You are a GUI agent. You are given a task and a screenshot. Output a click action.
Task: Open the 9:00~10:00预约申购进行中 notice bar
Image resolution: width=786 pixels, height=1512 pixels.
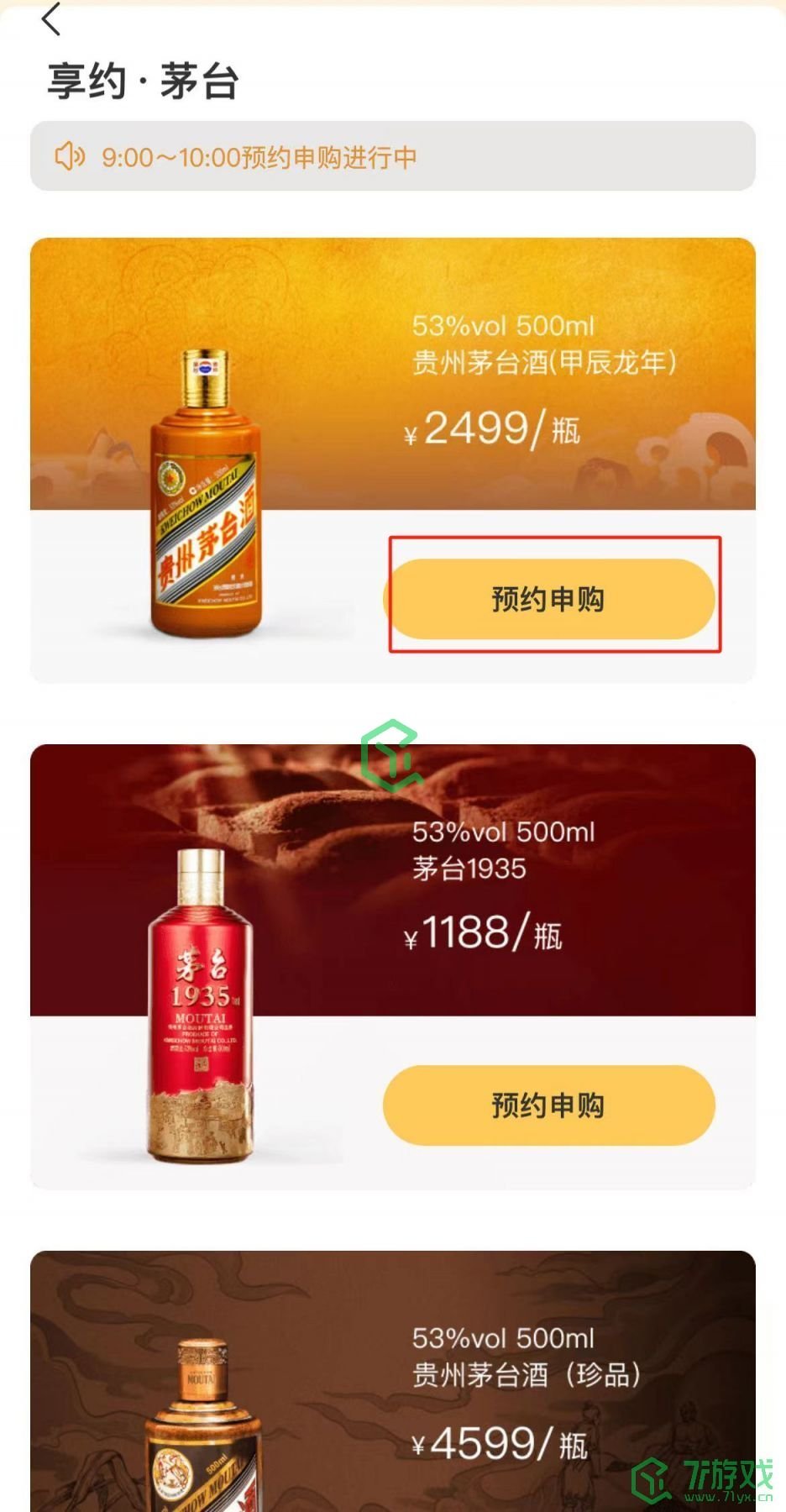tap(392, 156)
